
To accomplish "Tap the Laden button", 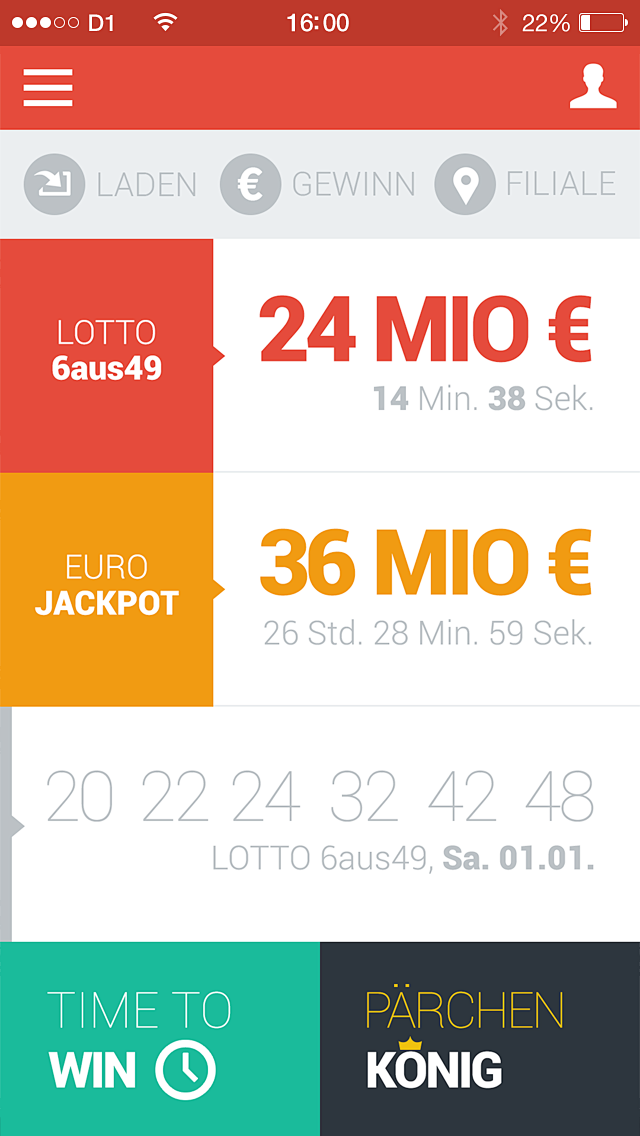I will point(110,184).
